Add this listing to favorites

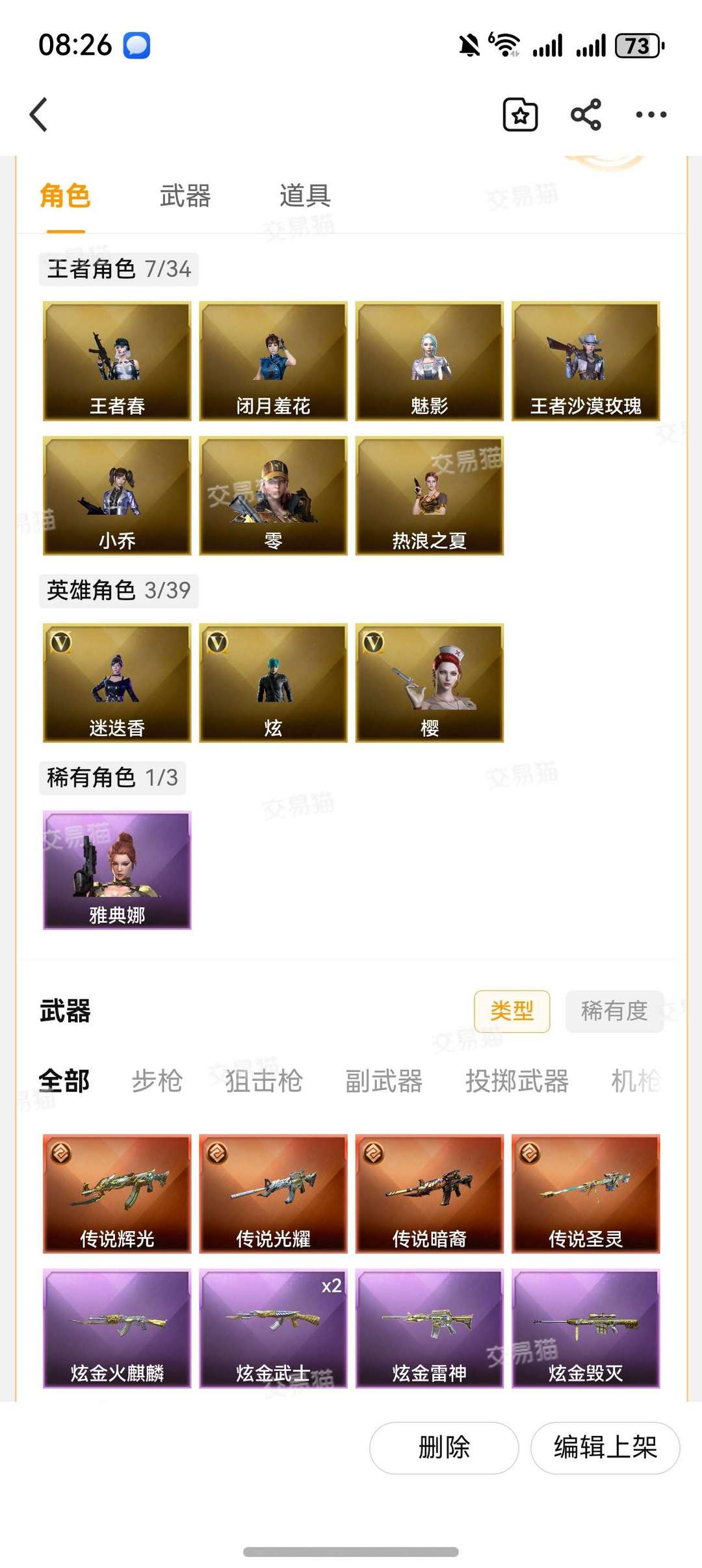pyautogui.click(x=520, y=114)
